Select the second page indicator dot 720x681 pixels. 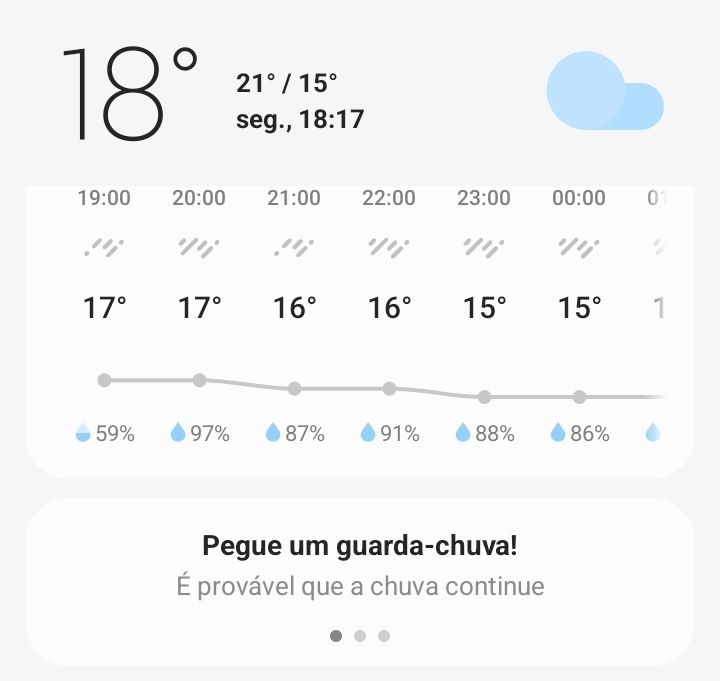point(360,636)
